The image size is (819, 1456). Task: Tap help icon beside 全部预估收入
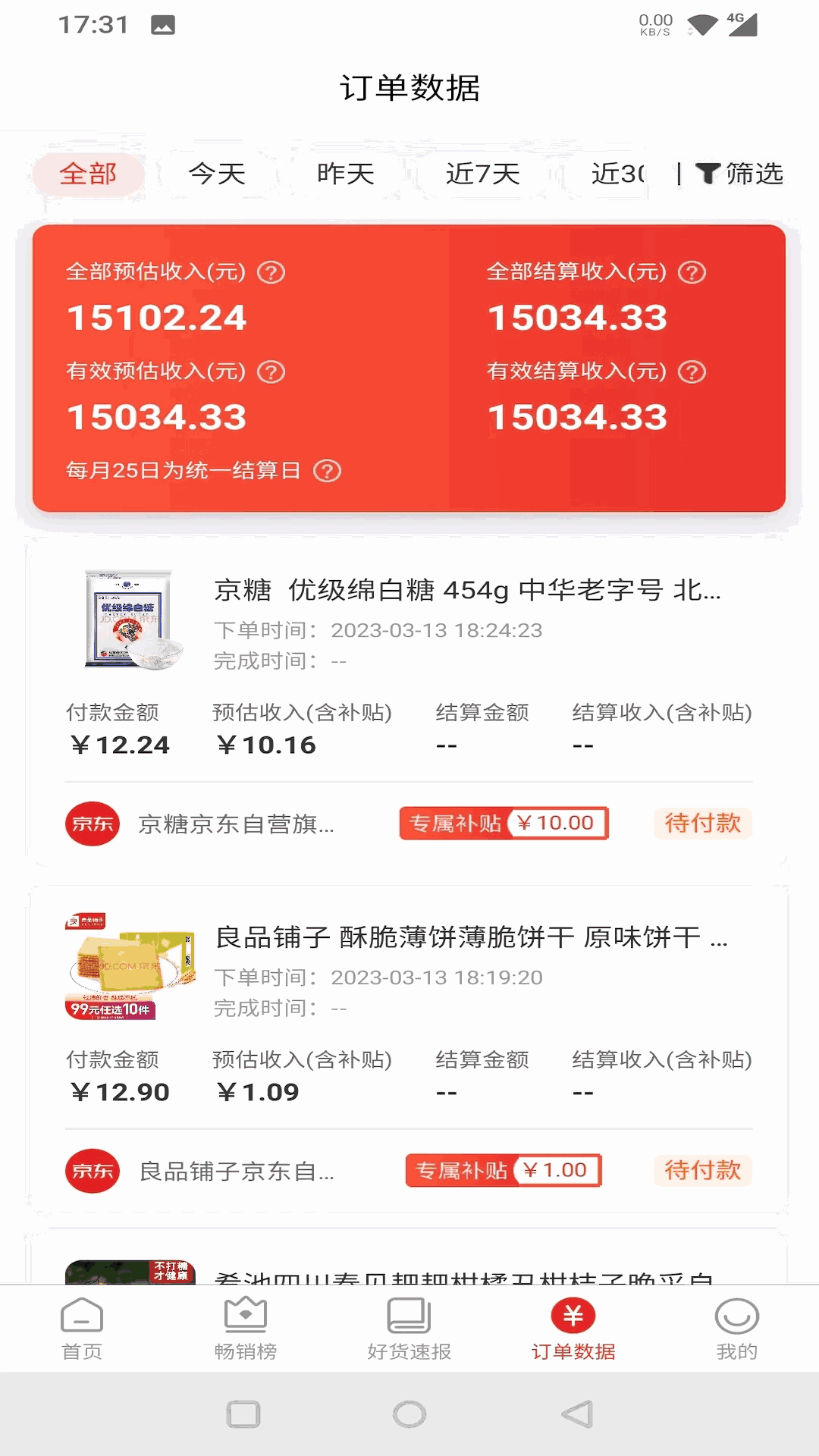click(x=271, y=272)
